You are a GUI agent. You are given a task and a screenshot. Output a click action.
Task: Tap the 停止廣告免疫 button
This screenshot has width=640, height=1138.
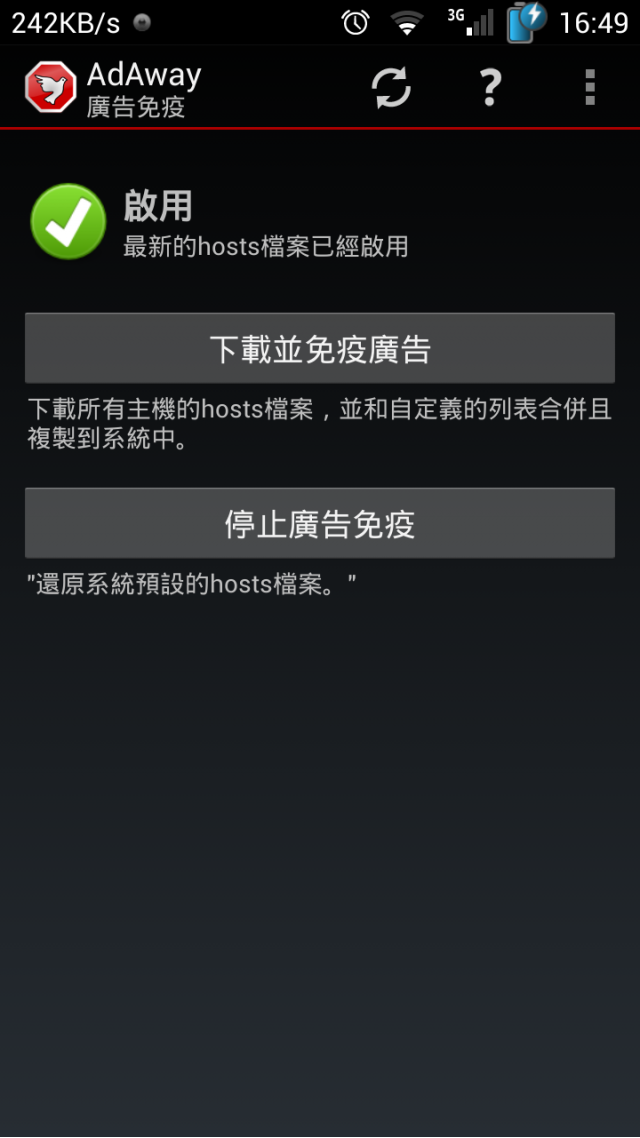pyautogui.click(x=320, y=524)
